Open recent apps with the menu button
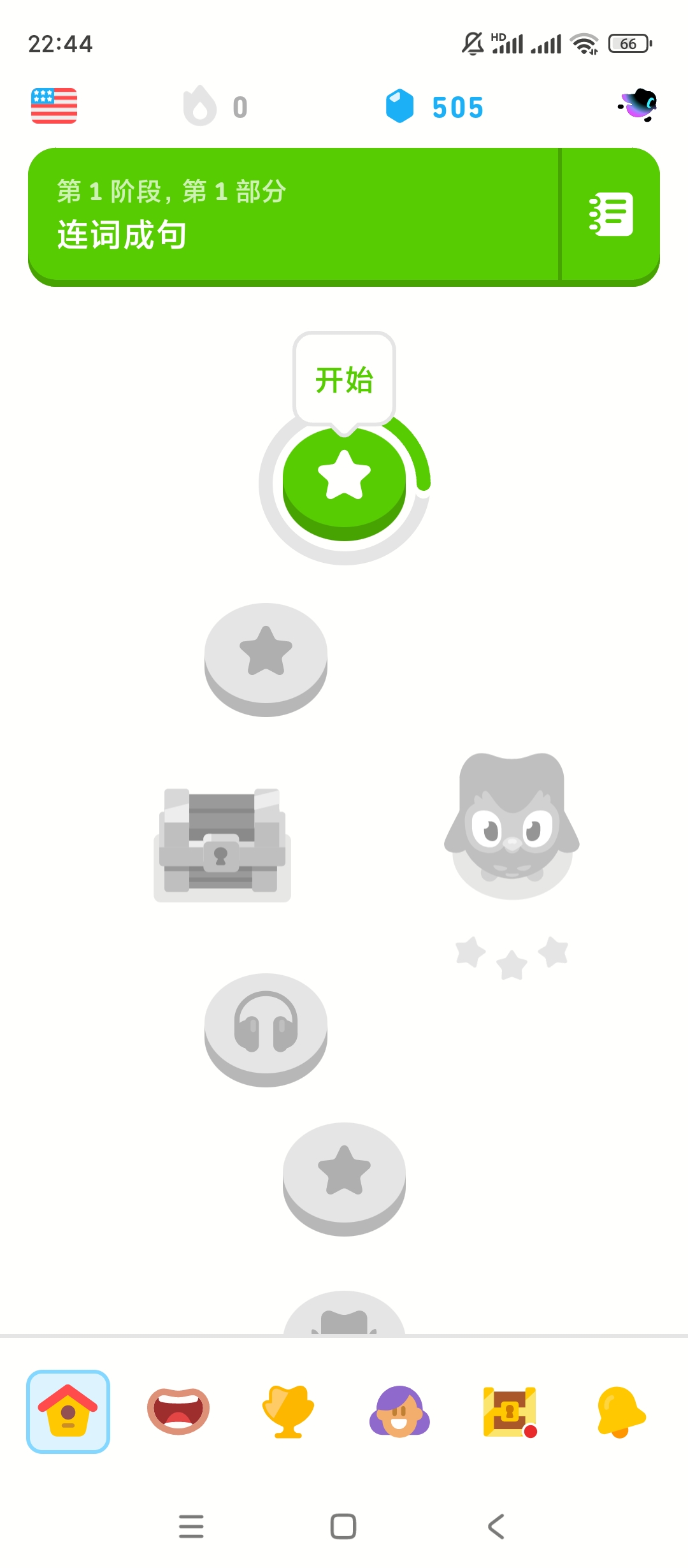The height and width of the screenshot is (1568, 688). click(x=191, y=1527)
